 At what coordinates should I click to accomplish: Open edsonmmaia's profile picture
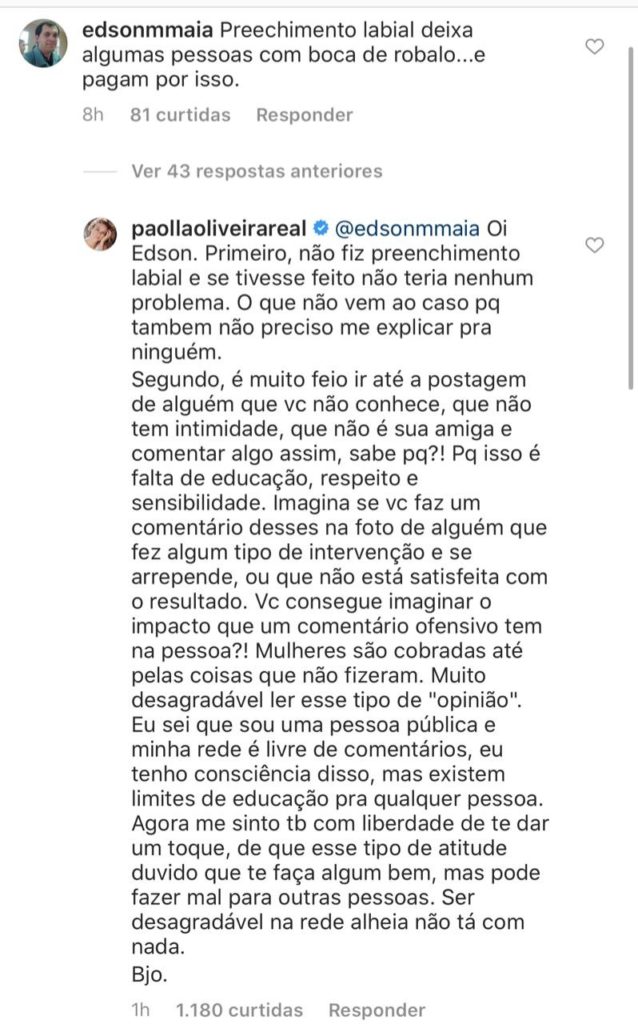click(x=44, y=43)
